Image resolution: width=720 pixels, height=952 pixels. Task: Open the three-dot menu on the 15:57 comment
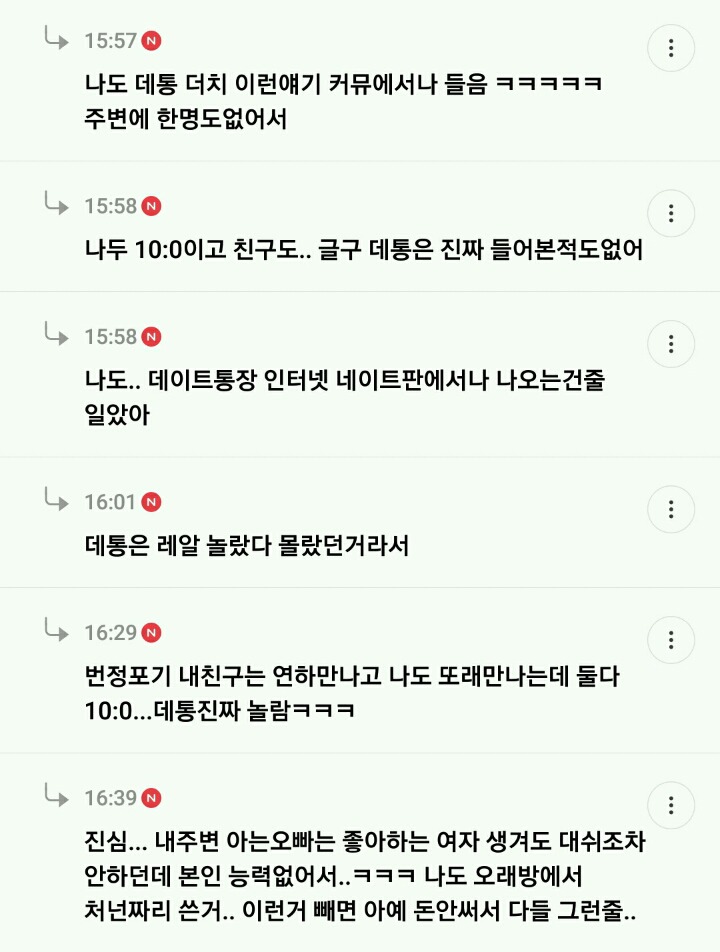[670, 48]
